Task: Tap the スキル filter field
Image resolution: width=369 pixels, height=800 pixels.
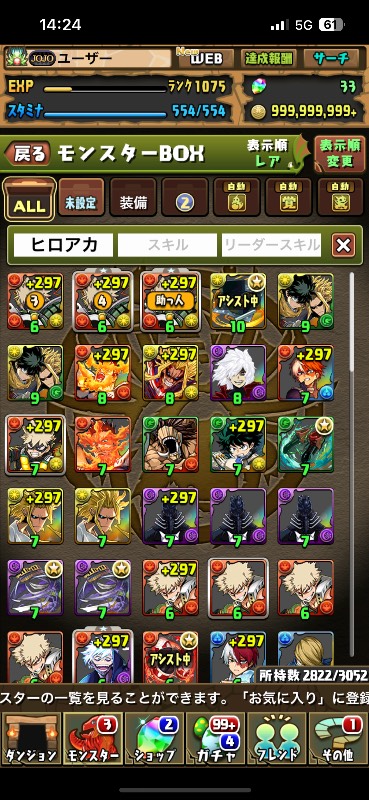Action: [167, 245]
